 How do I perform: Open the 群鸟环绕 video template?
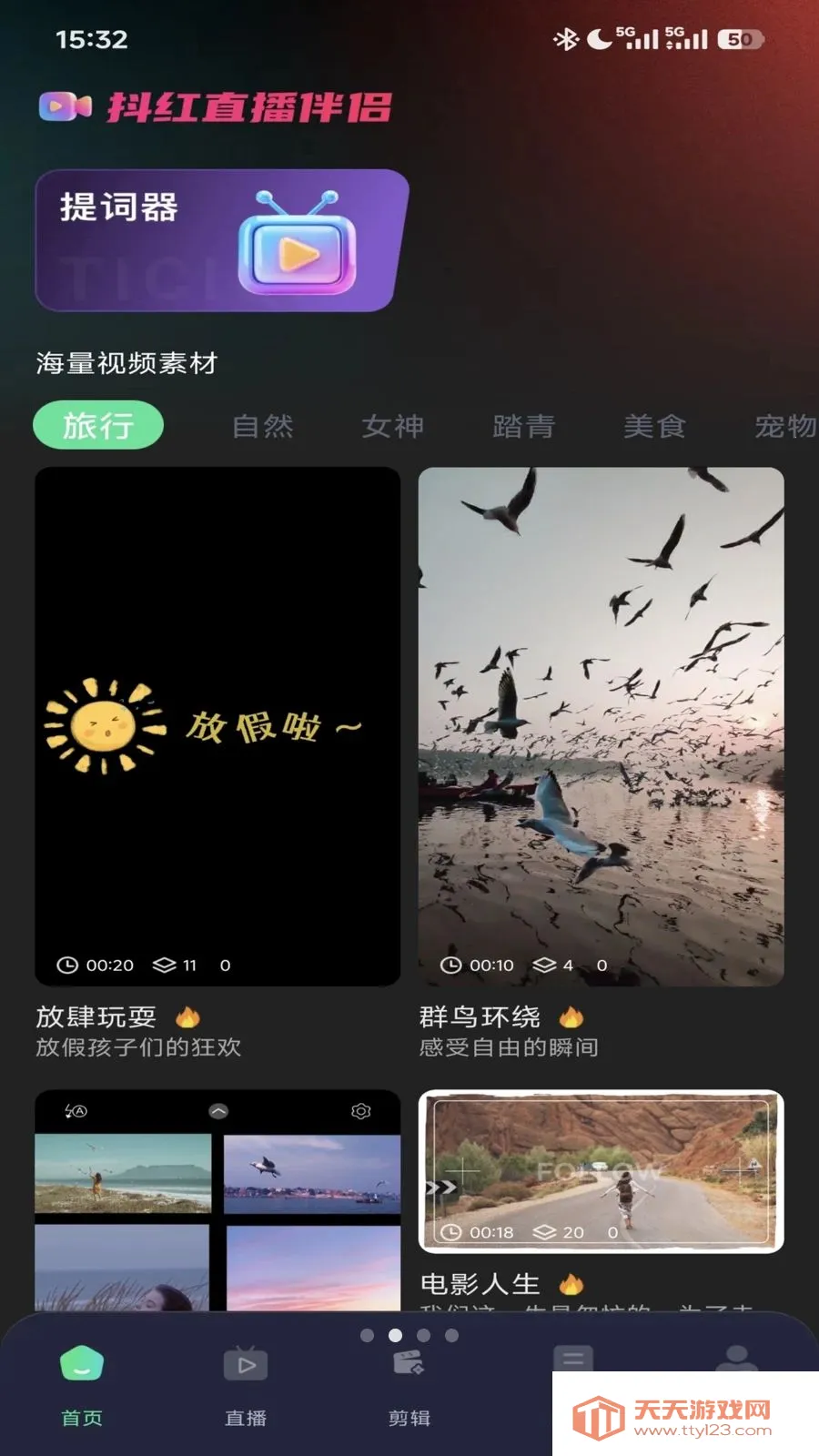click(x=601, y=726)
